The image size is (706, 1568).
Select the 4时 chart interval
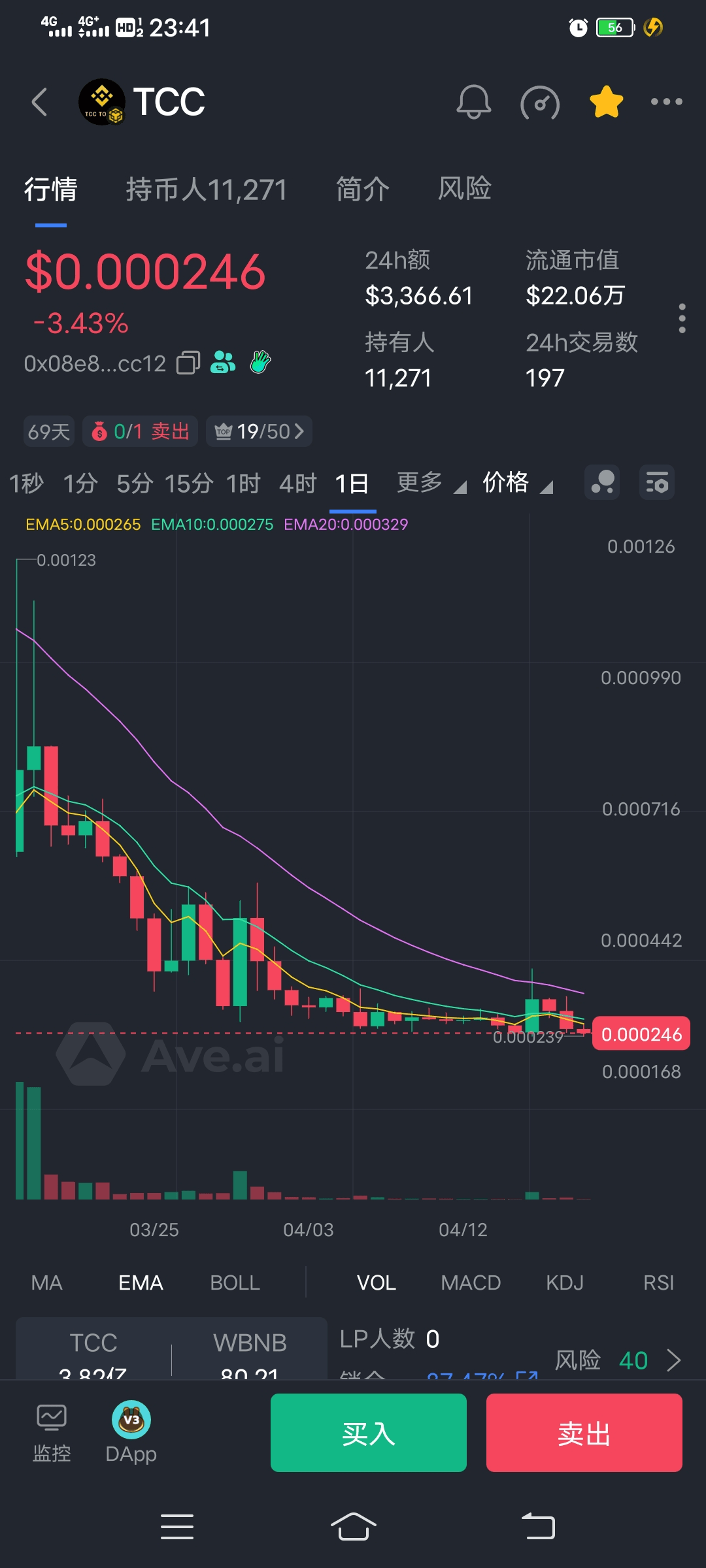pos(298,484)
